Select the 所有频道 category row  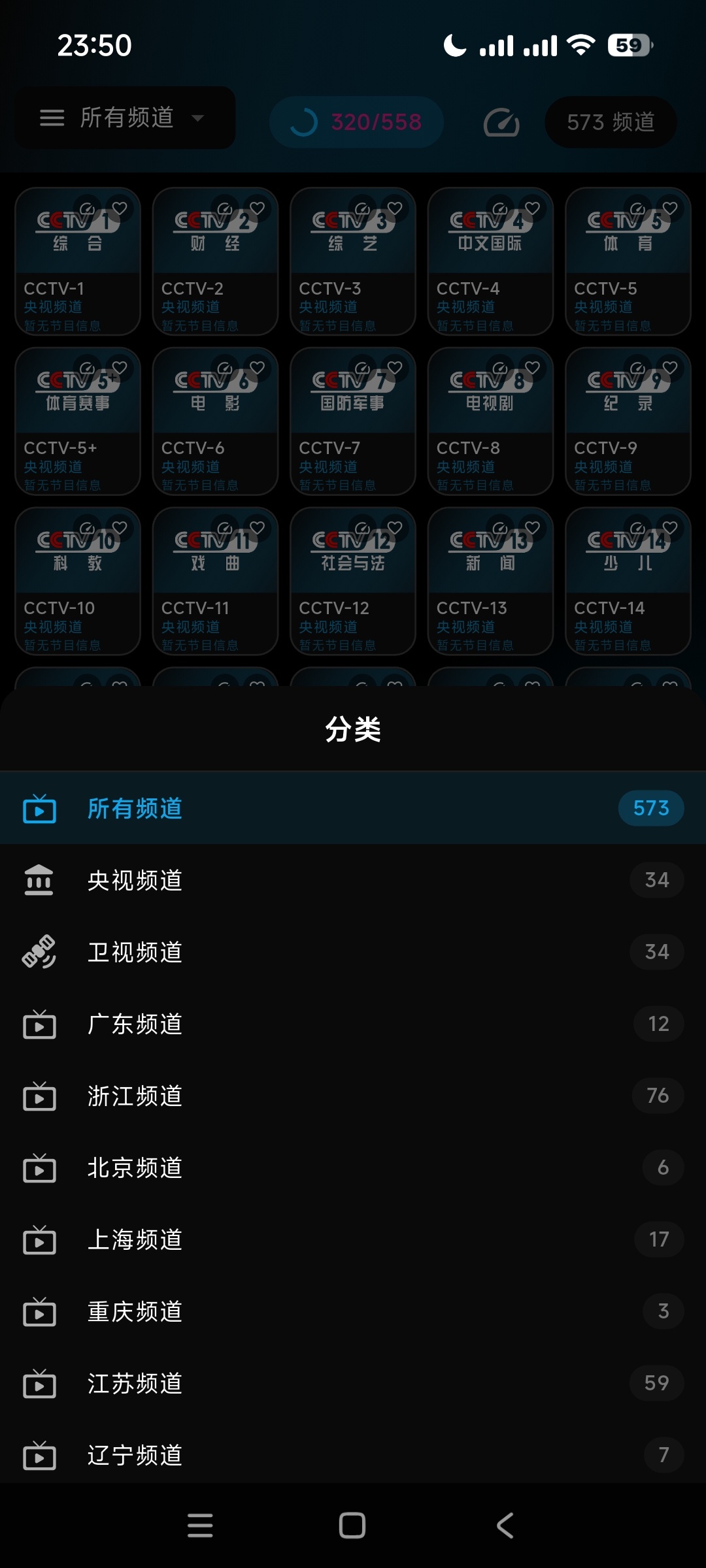click(353, 808)
